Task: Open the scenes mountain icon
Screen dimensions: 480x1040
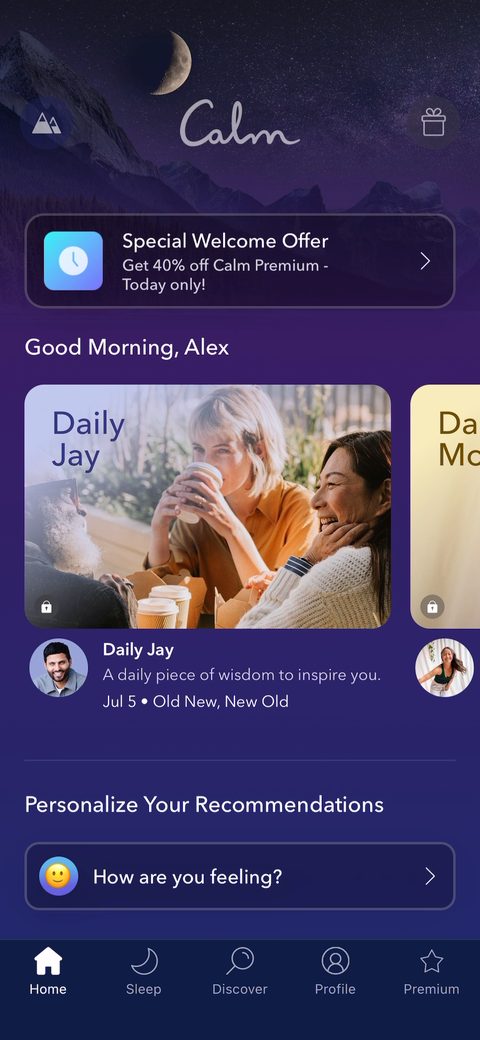Action: click(46, 123)
